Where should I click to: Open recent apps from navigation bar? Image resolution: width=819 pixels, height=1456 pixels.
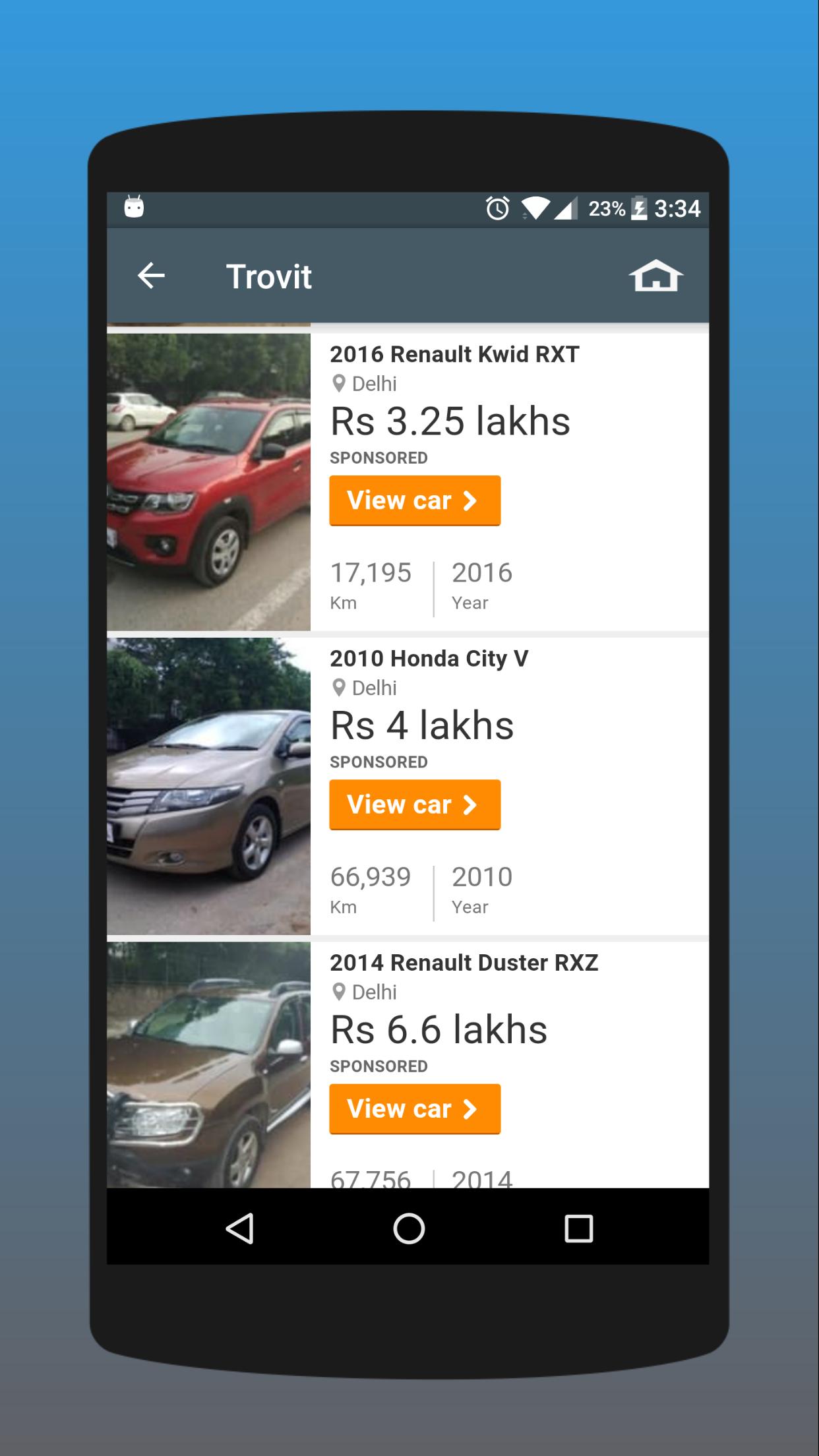coord(578,1228)
